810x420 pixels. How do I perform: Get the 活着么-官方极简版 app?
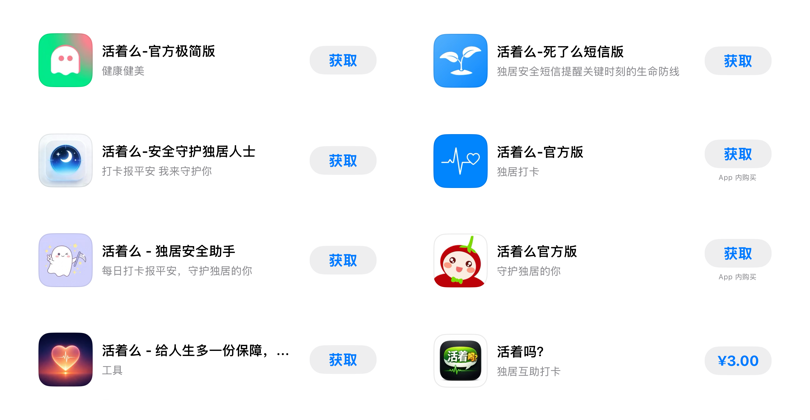pos(342,61)
